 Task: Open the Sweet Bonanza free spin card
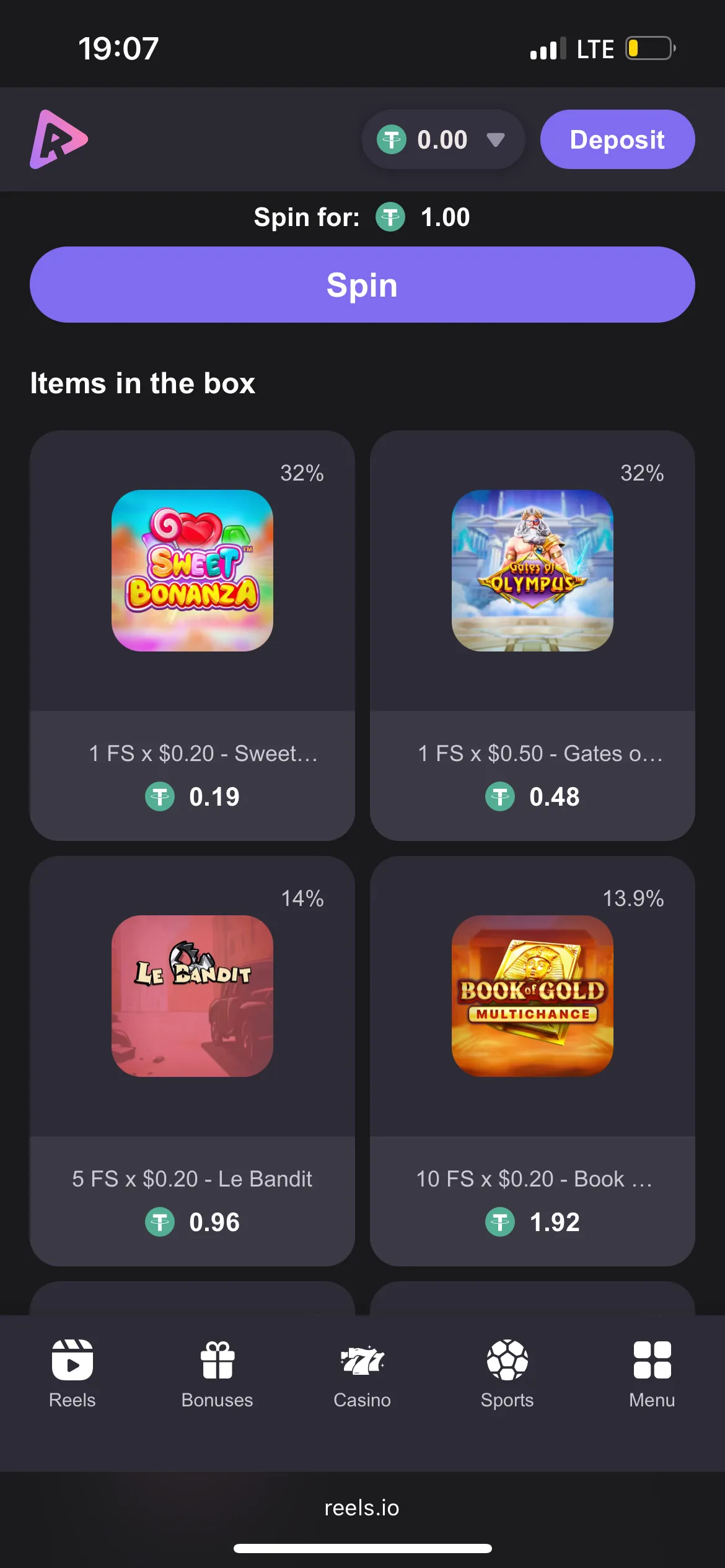coord(192,635)
